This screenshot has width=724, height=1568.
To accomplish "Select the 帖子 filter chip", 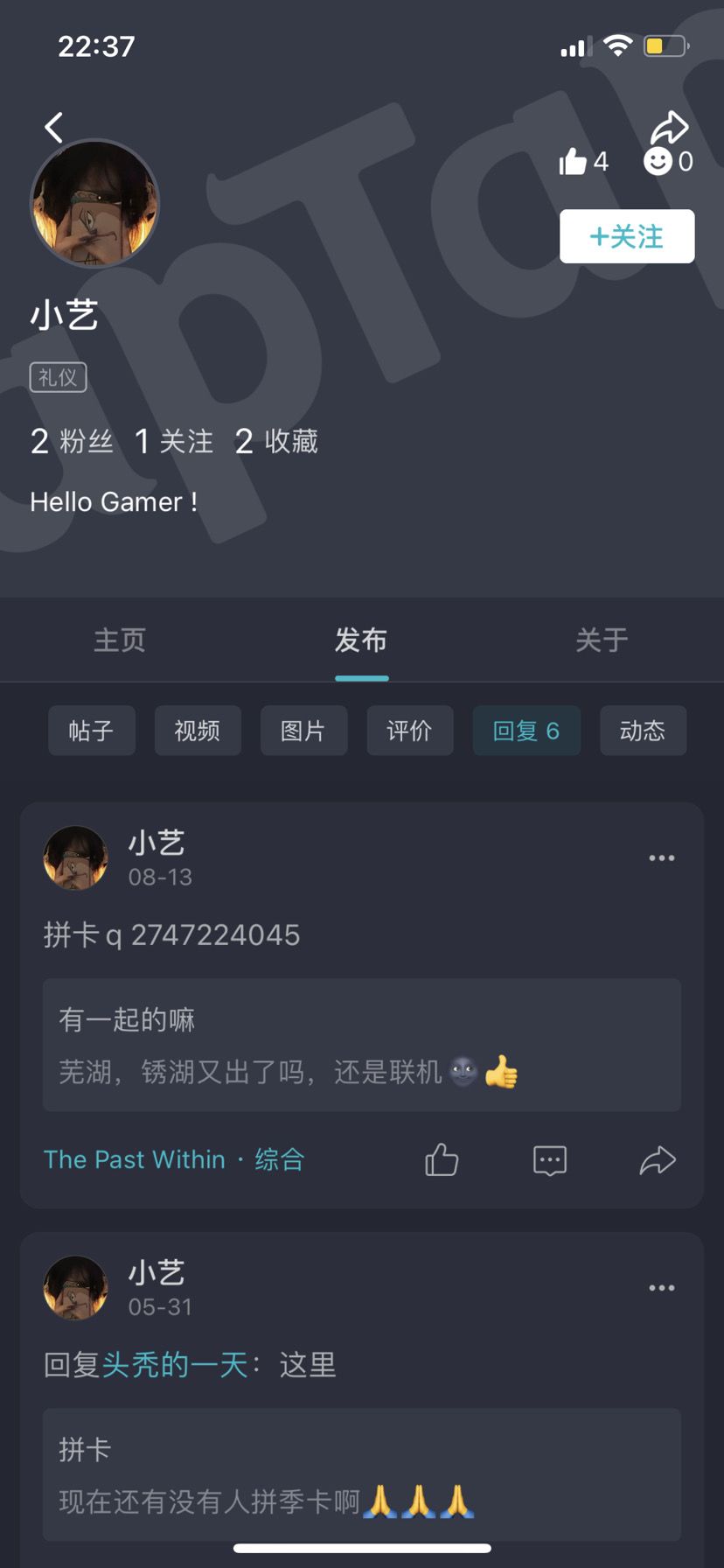I will click(x=92, y=731).
